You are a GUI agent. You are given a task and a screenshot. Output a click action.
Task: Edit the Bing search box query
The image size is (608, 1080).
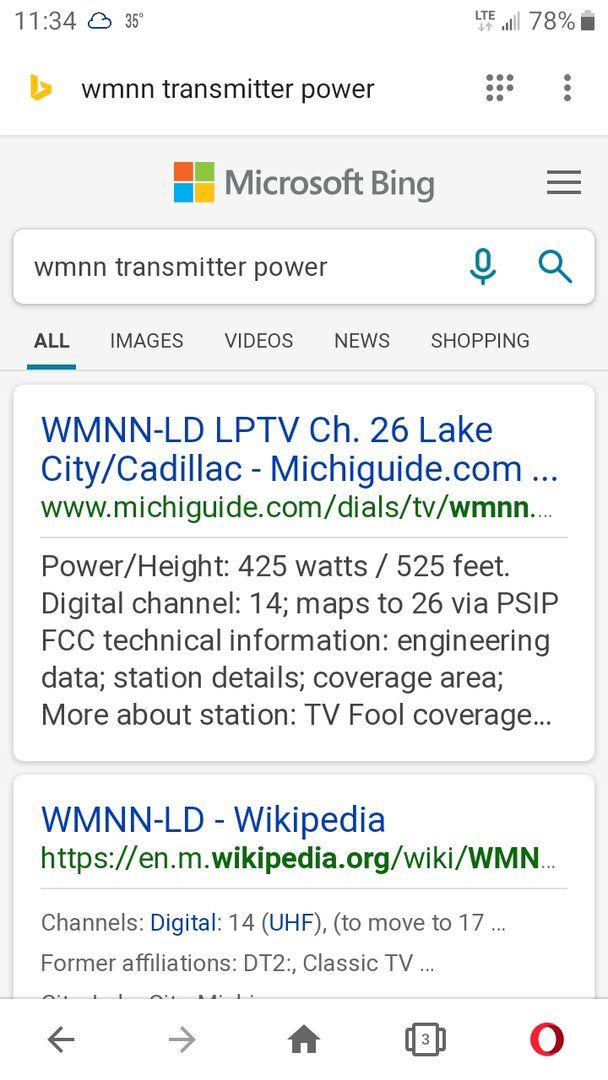point(230,267)
